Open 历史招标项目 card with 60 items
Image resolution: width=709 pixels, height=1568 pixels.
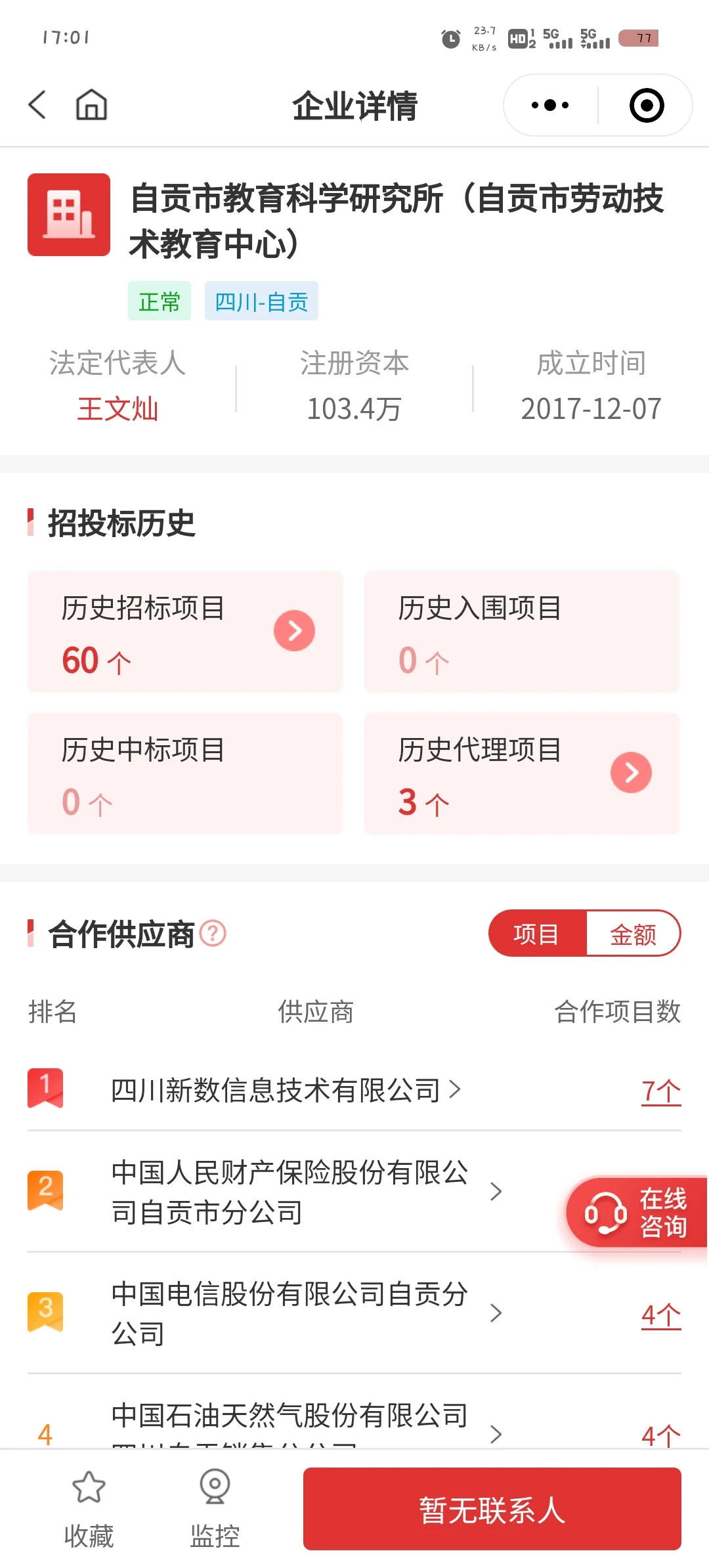[185, 632]
